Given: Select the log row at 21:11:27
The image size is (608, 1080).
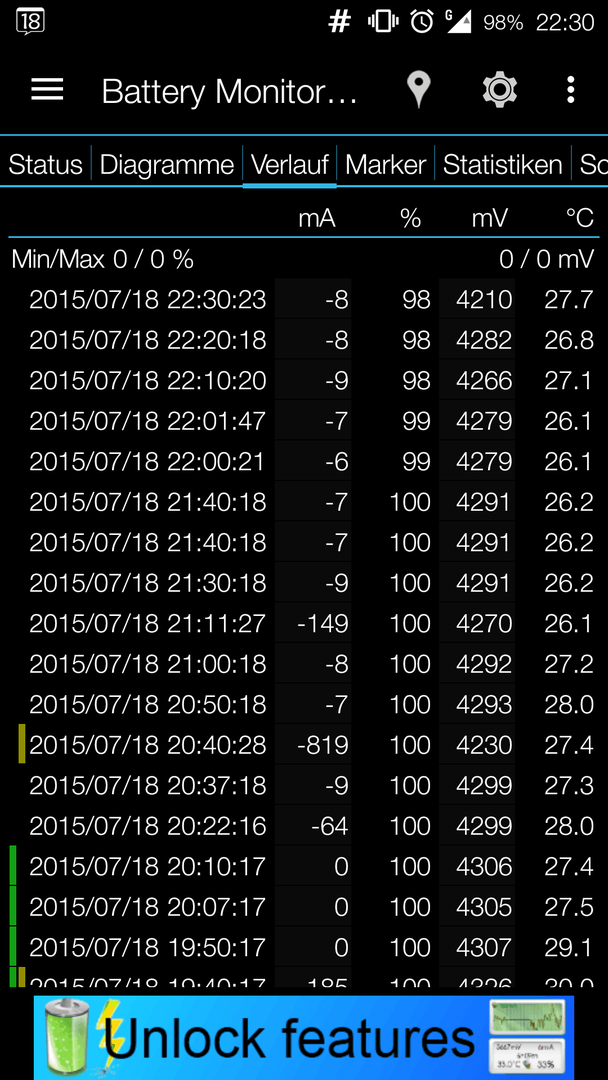Looking at the screenshot, I should tap(304, 623).
